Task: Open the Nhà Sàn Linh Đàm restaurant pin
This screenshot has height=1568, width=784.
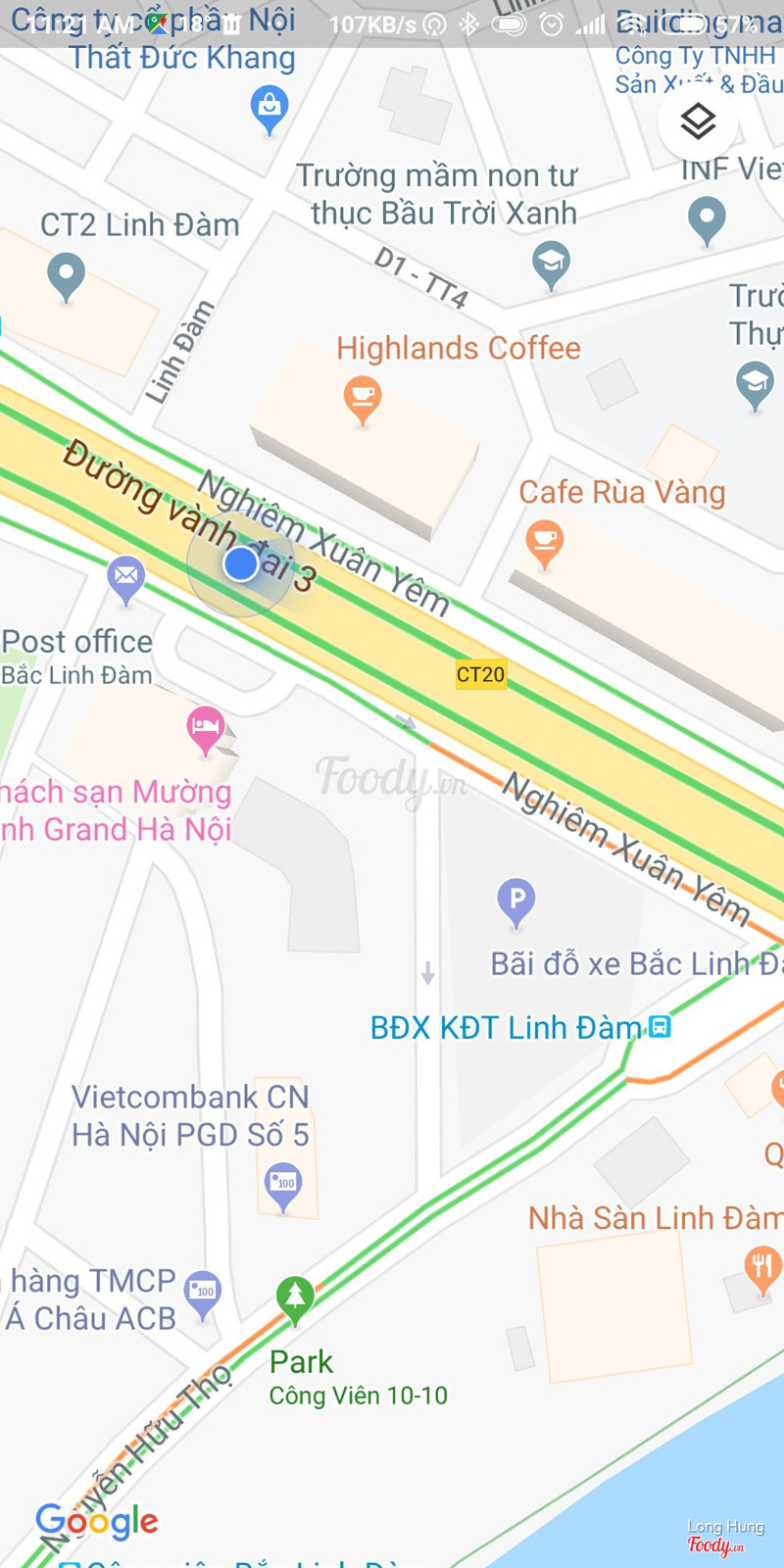Action: 761,1265
